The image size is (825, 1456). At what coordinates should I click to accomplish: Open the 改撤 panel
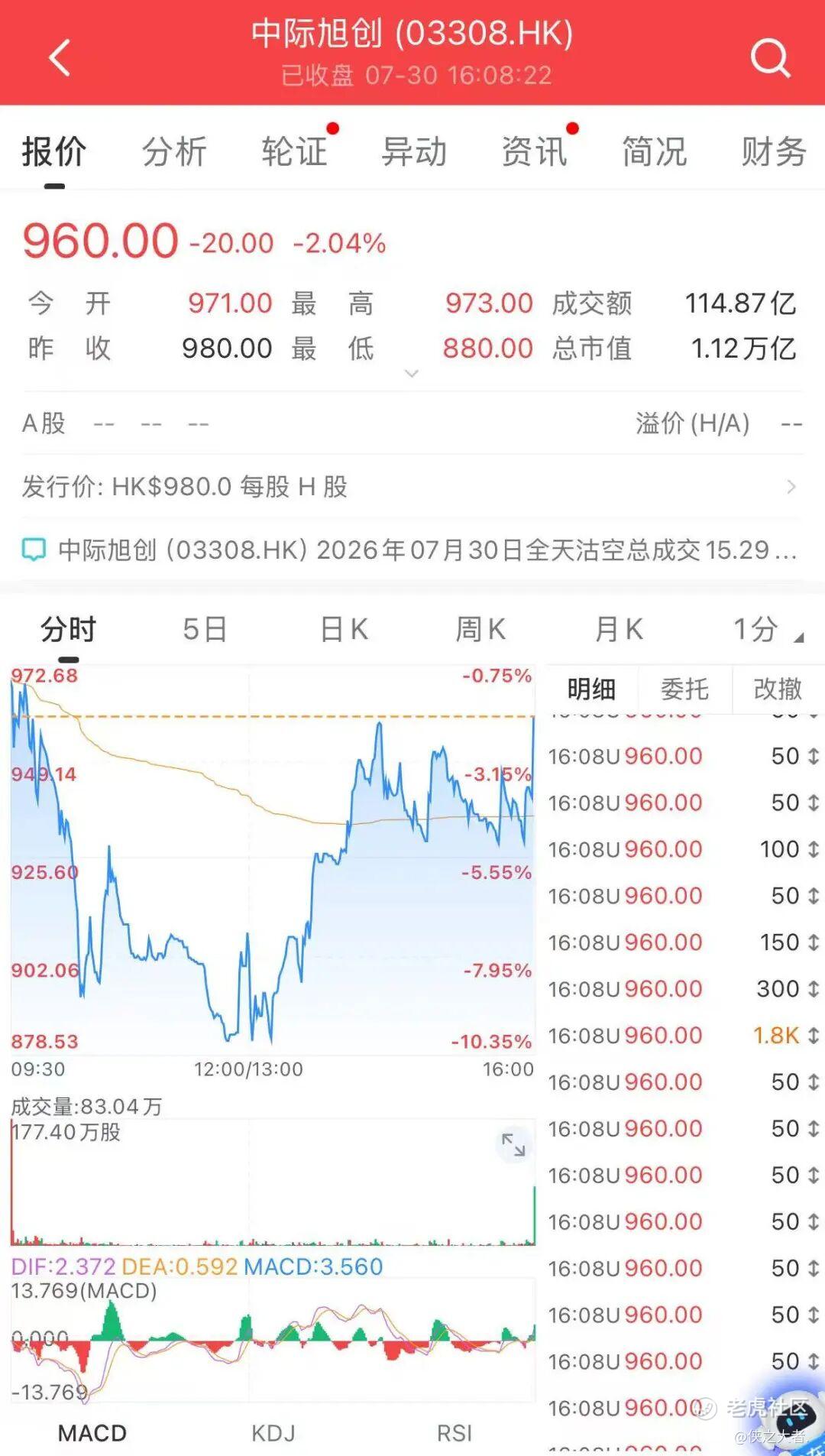click(778, 689)
